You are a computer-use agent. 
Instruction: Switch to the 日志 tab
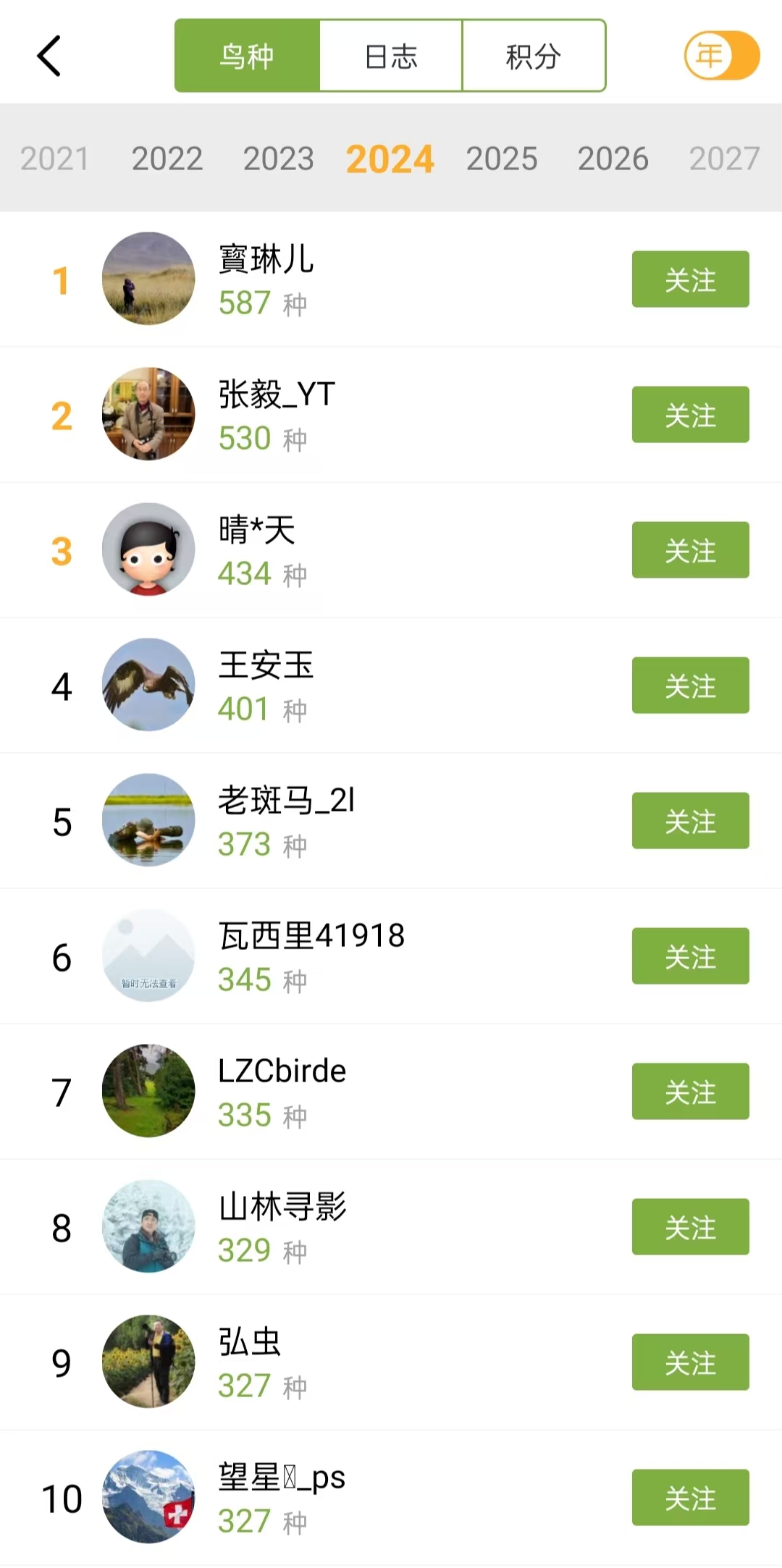coord(391,56)
